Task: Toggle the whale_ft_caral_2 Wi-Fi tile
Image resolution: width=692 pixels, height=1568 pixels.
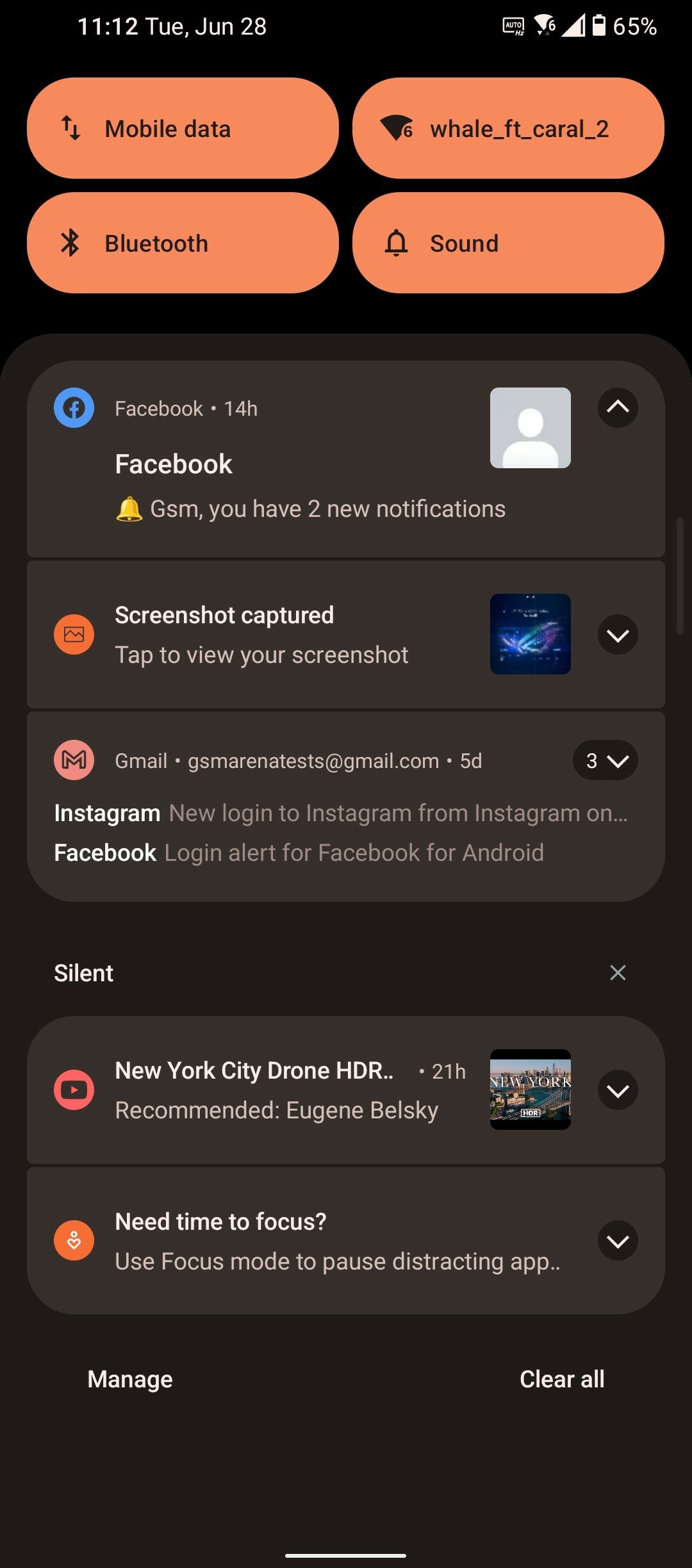Action: (508, 128)
